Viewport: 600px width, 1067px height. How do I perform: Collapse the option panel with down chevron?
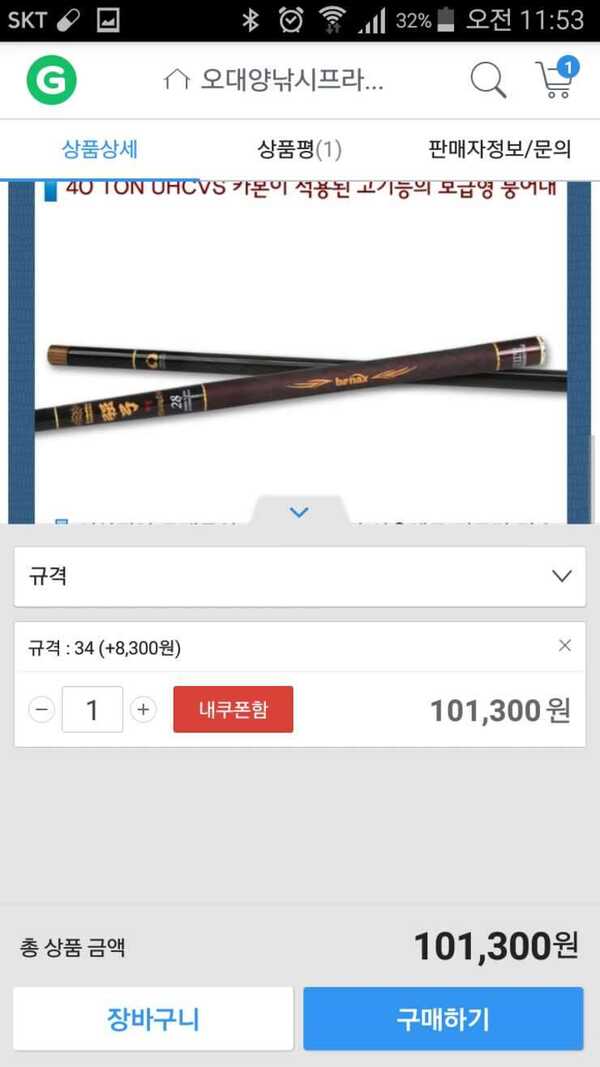pyautogui.click(x=299, y=512)
